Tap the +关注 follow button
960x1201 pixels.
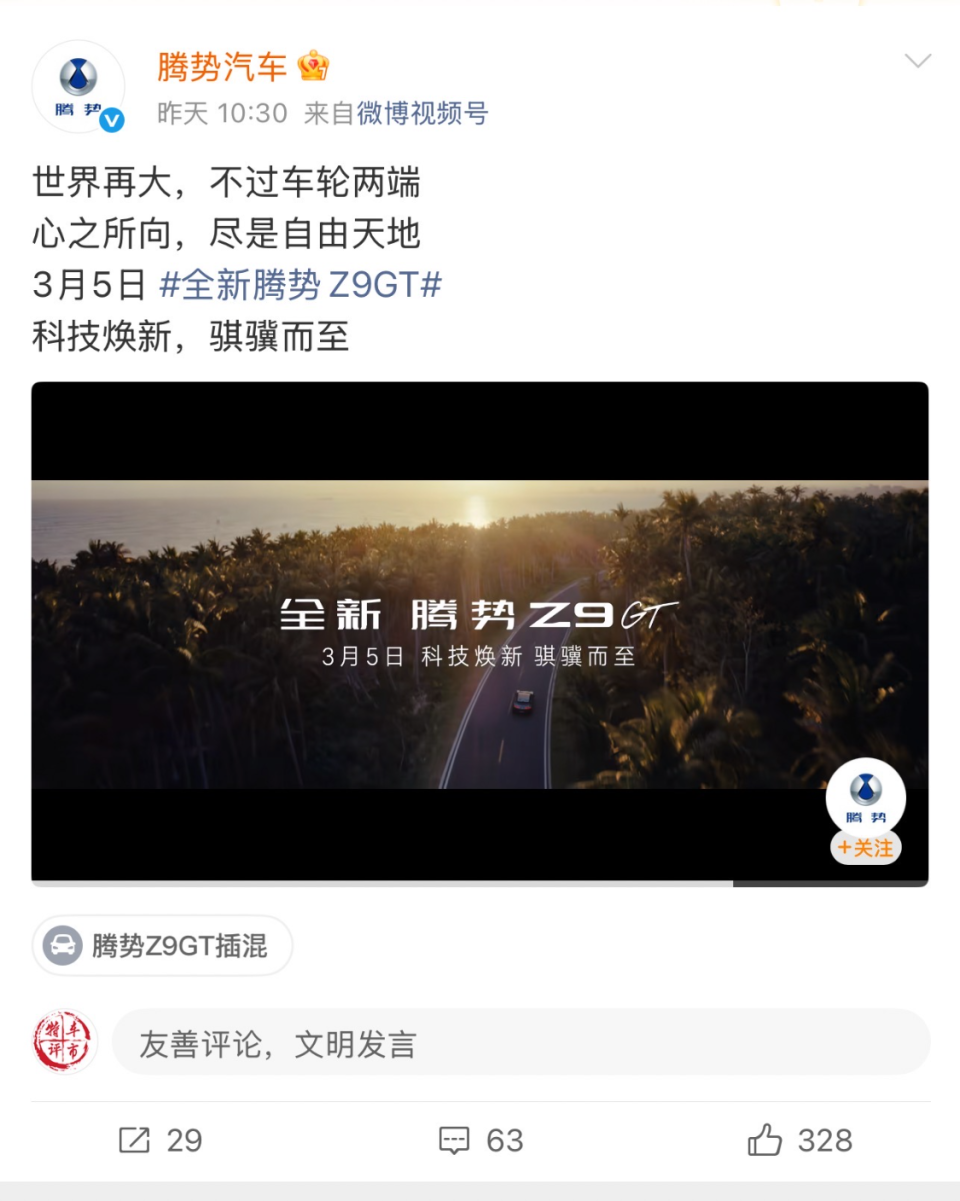864,846
